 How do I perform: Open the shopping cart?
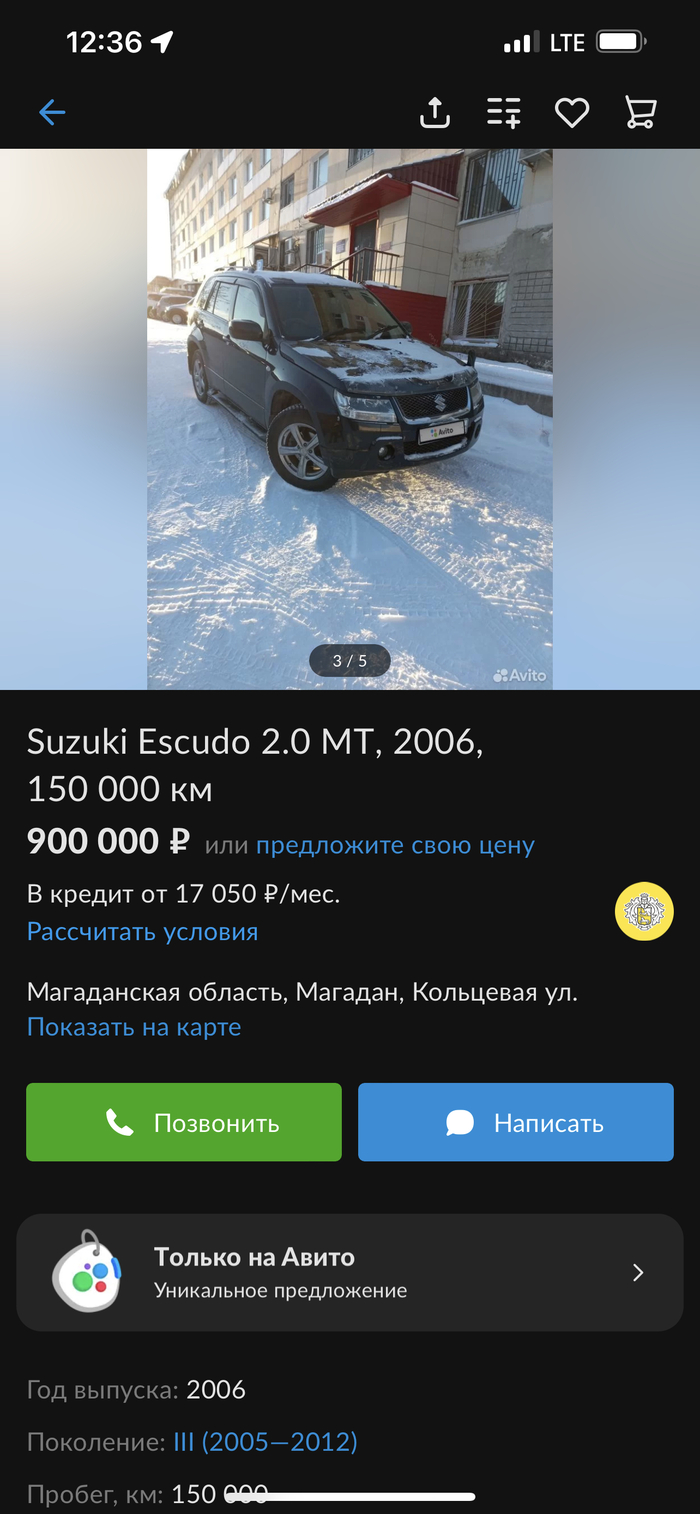[x=640, y=112]
